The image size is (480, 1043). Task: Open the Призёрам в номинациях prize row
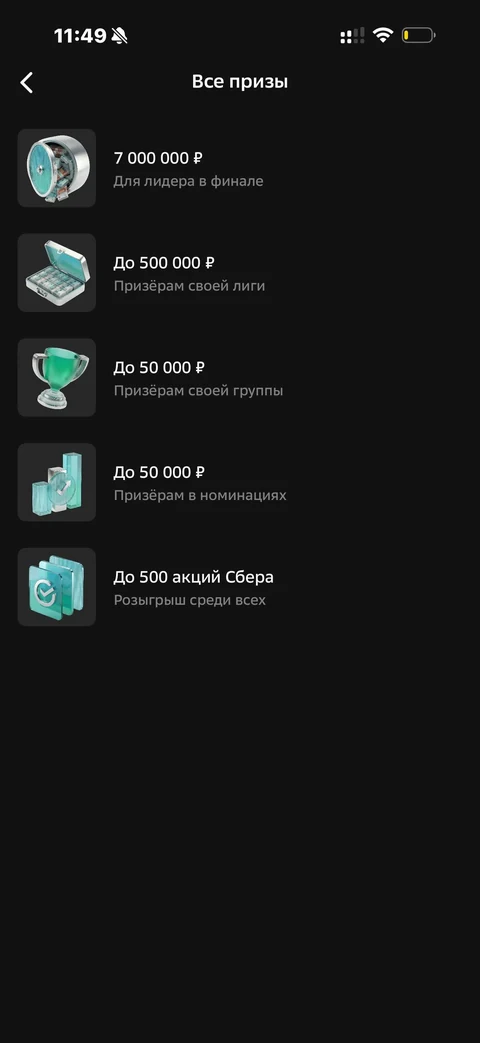pos(240,482)
